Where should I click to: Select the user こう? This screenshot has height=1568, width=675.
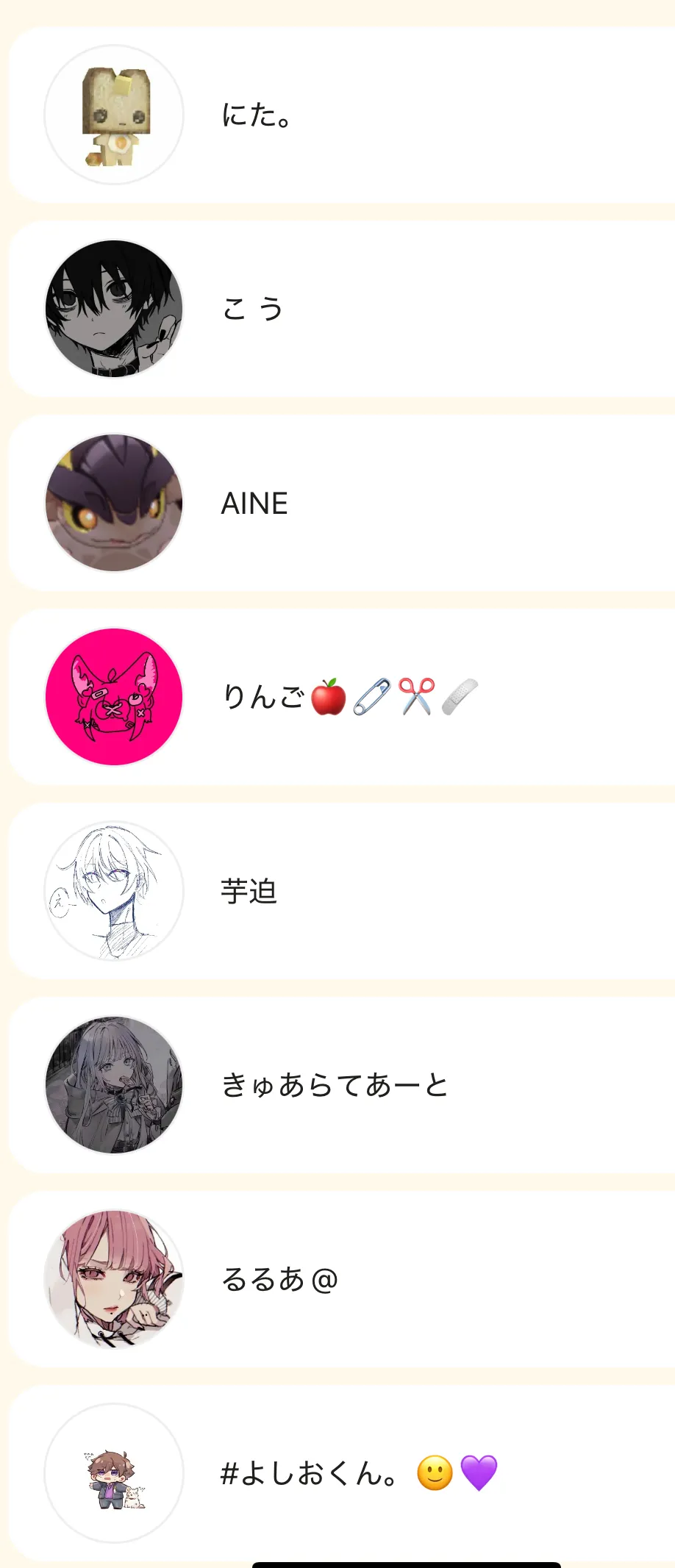coord(342,309)
